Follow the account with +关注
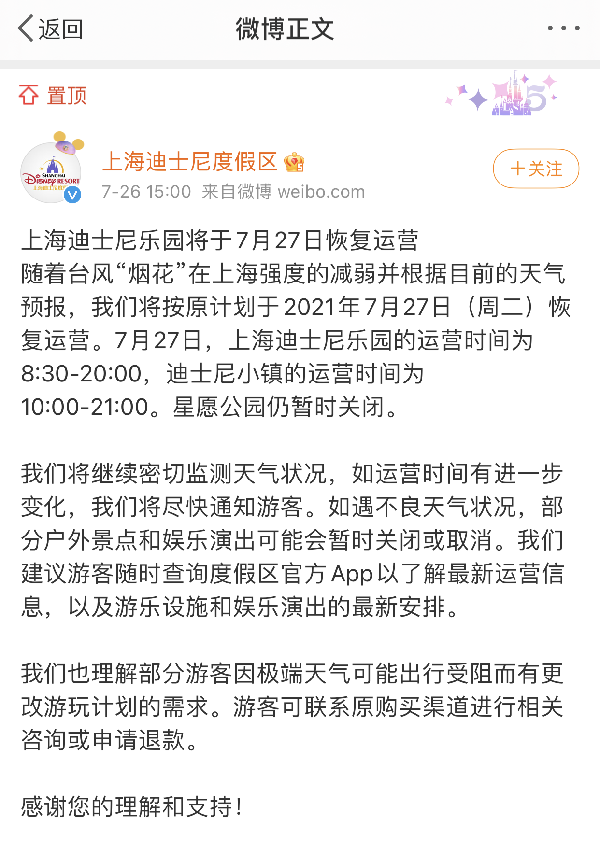 pos(536,169)
